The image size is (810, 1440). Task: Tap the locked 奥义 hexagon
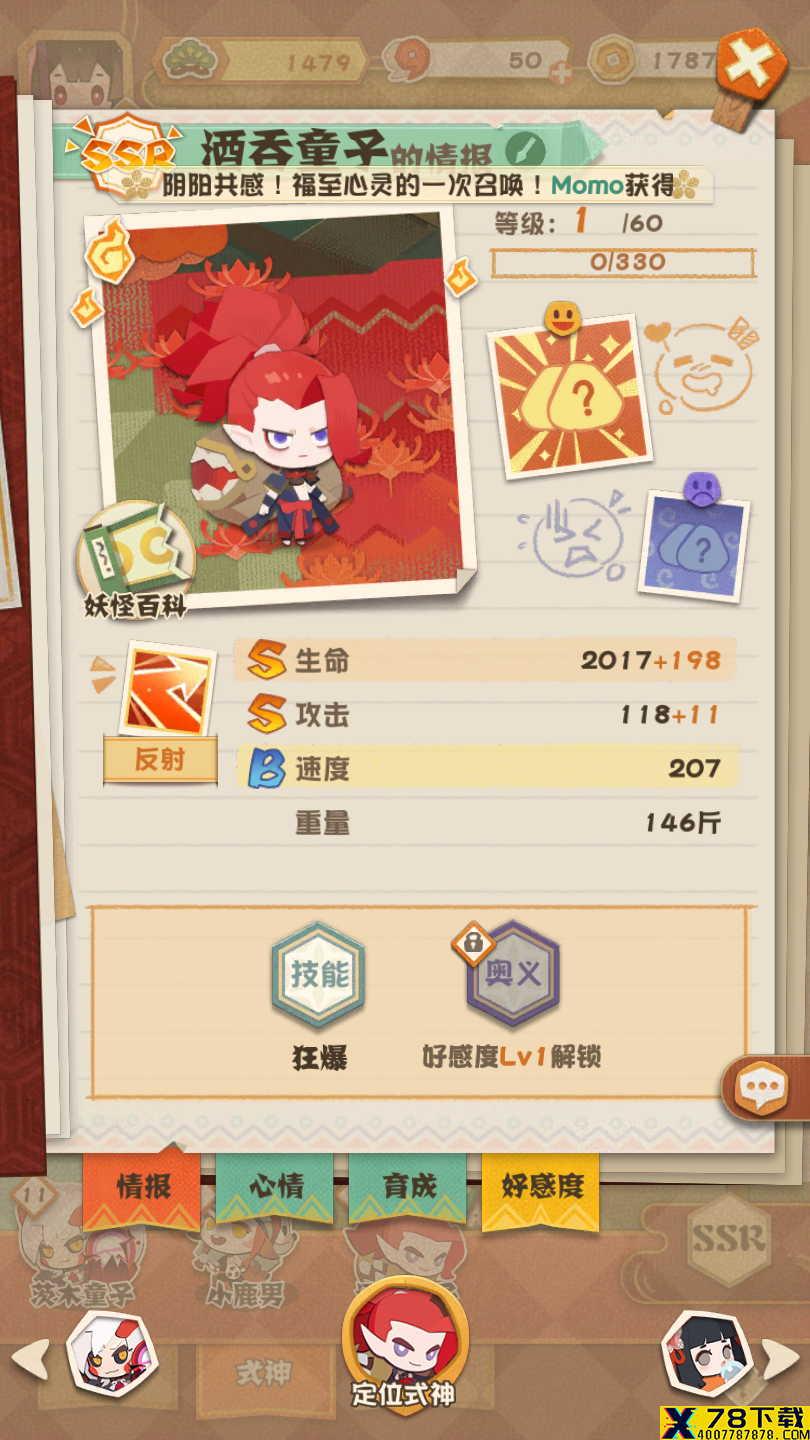pyautogui.click(x=512, y=976)
